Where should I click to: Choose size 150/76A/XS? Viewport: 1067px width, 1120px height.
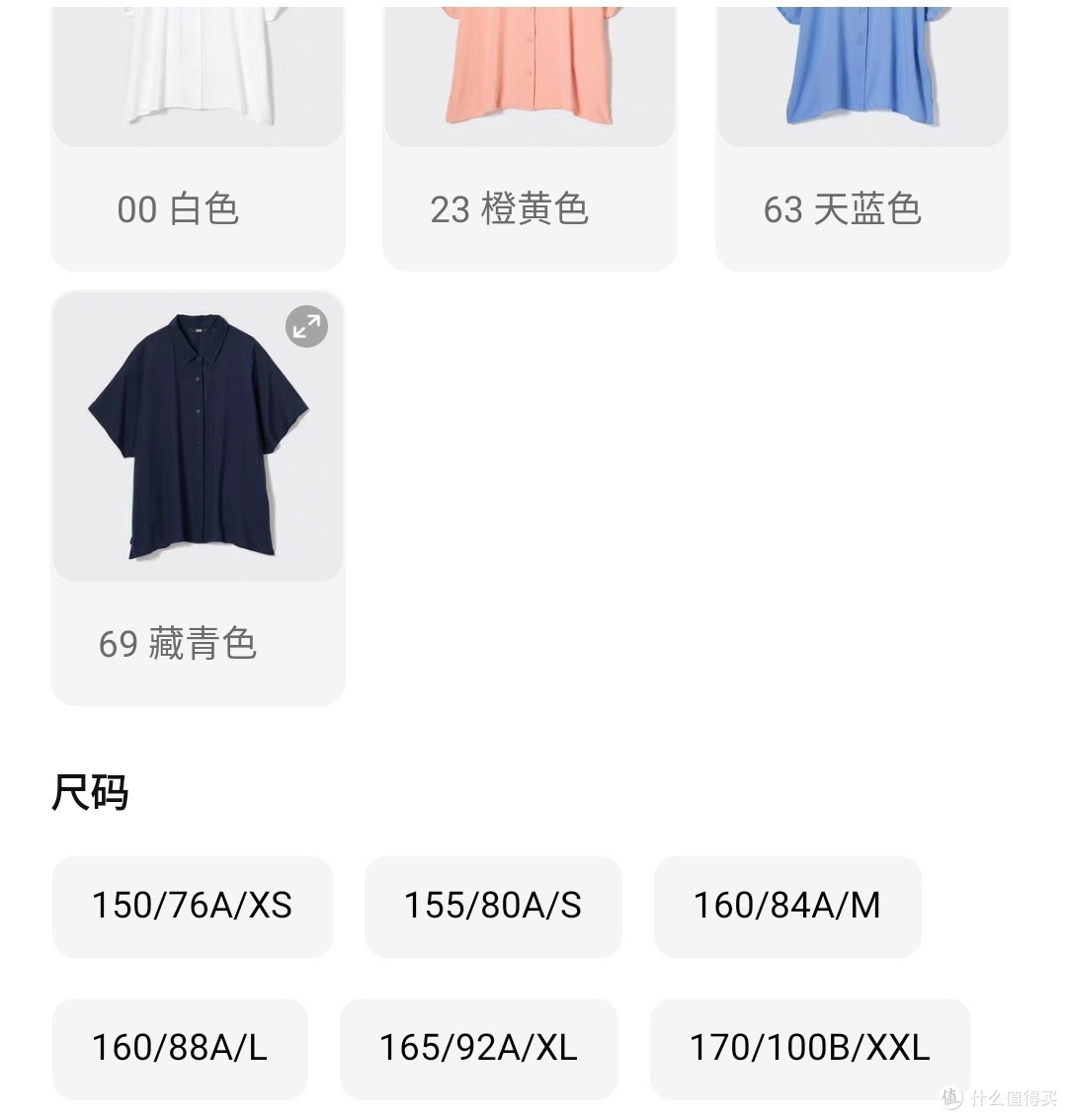(x=192, y=906)
